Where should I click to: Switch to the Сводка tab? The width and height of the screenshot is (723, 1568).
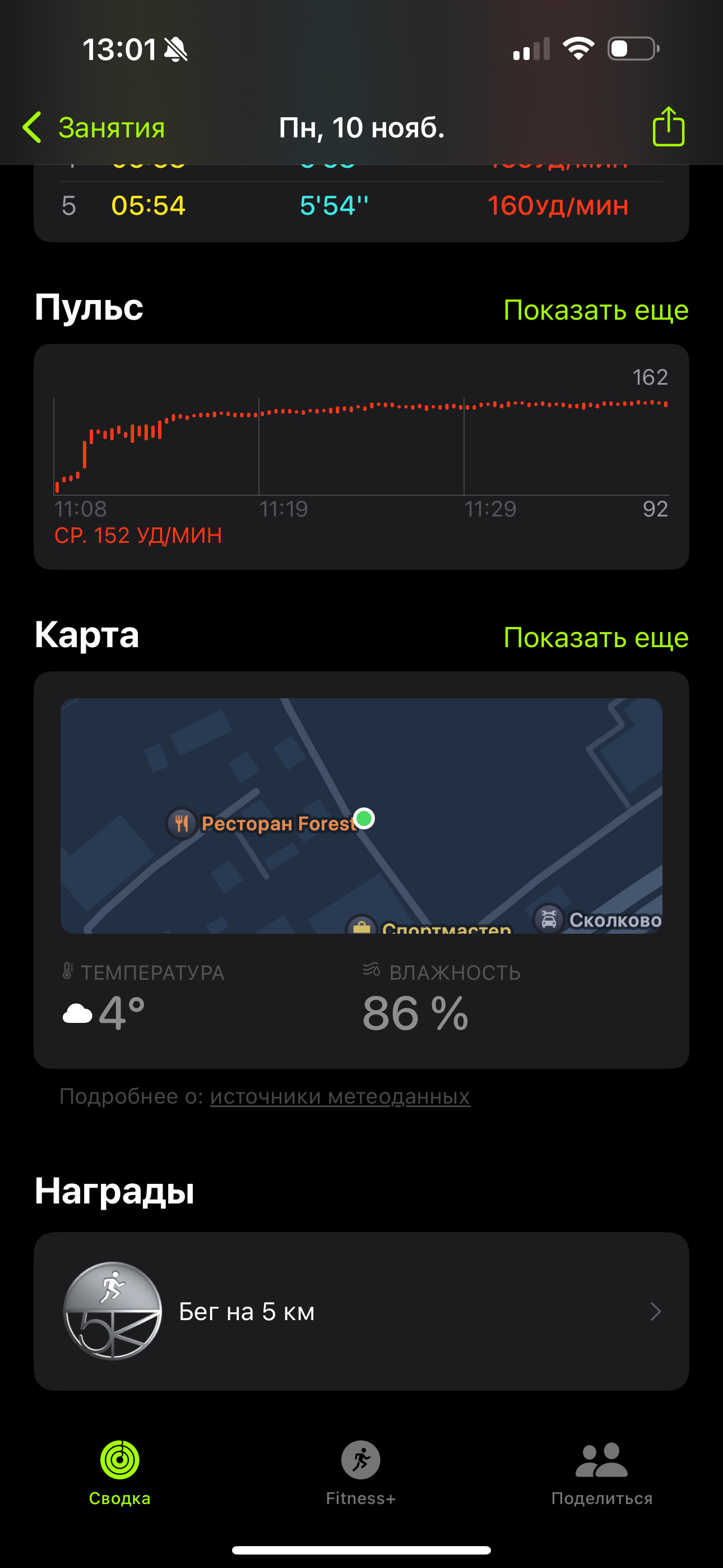[120, 1473]
